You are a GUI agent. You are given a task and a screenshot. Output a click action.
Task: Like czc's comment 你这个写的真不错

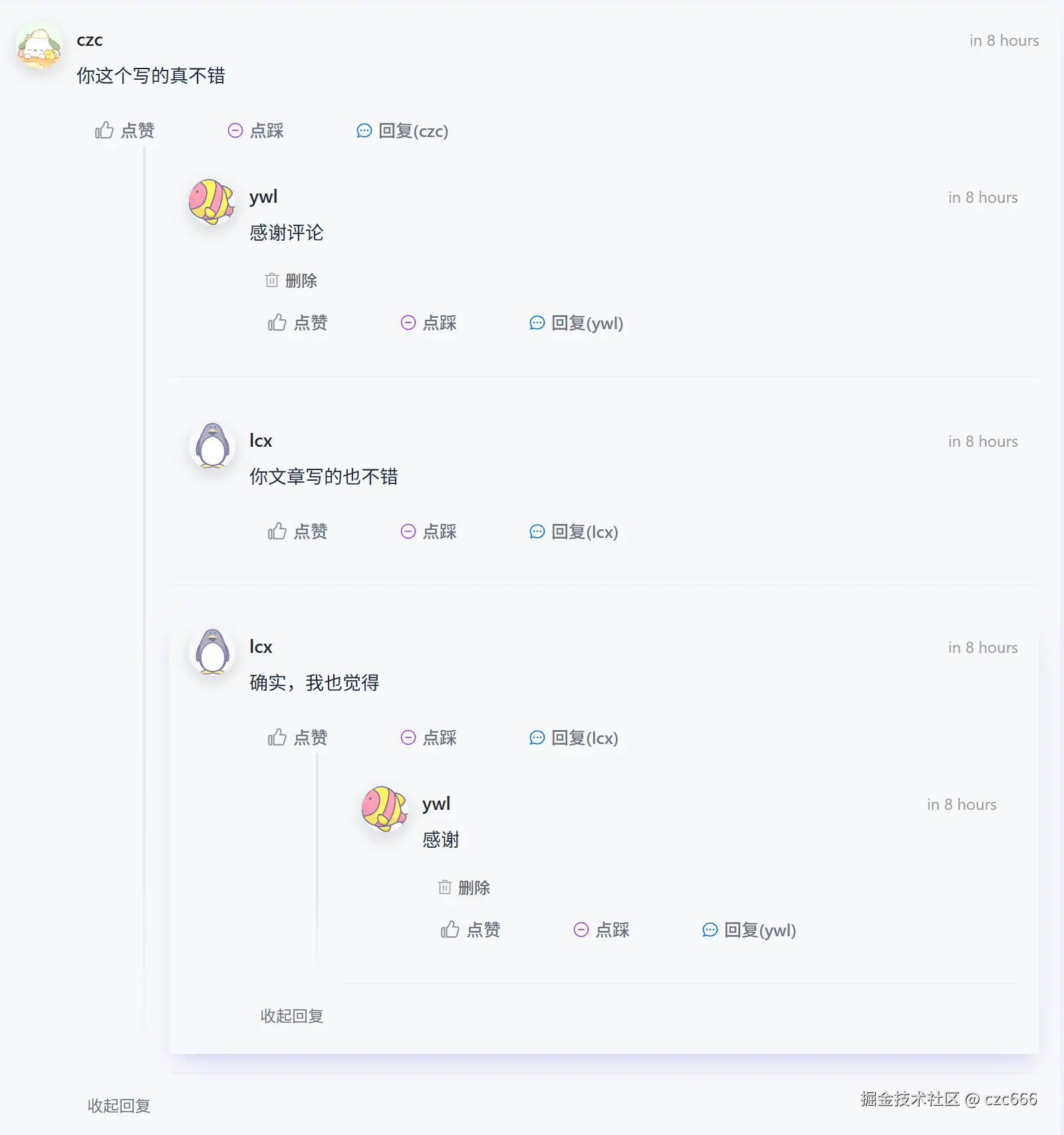click(x=125, y=130)
